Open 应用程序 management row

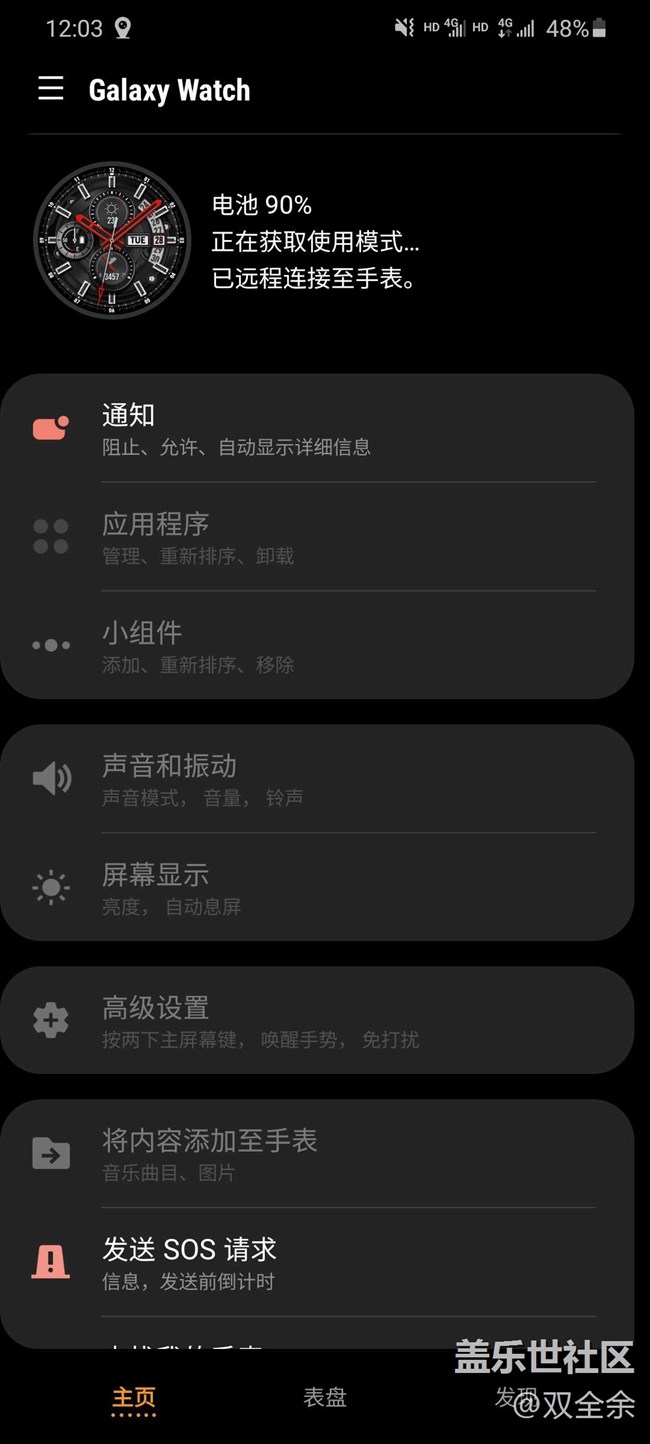(x=316, y=537)
